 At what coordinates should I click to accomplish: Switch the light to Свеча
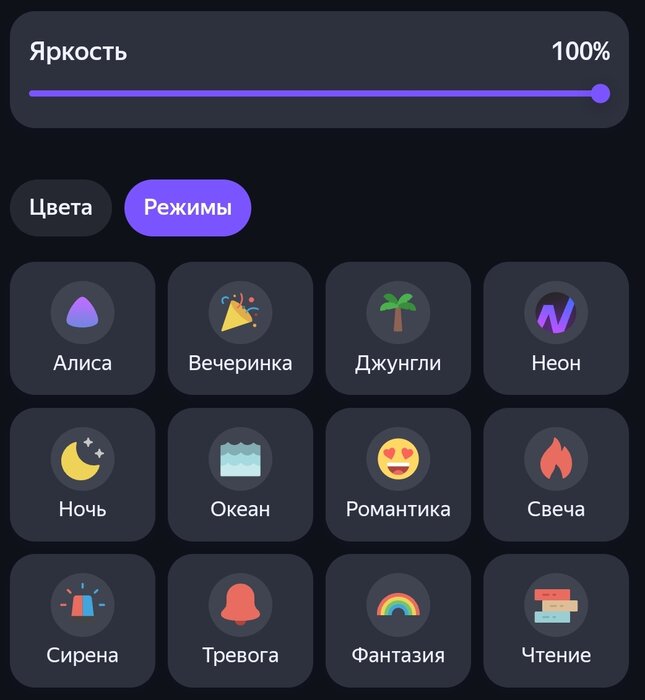click(556, 474)
